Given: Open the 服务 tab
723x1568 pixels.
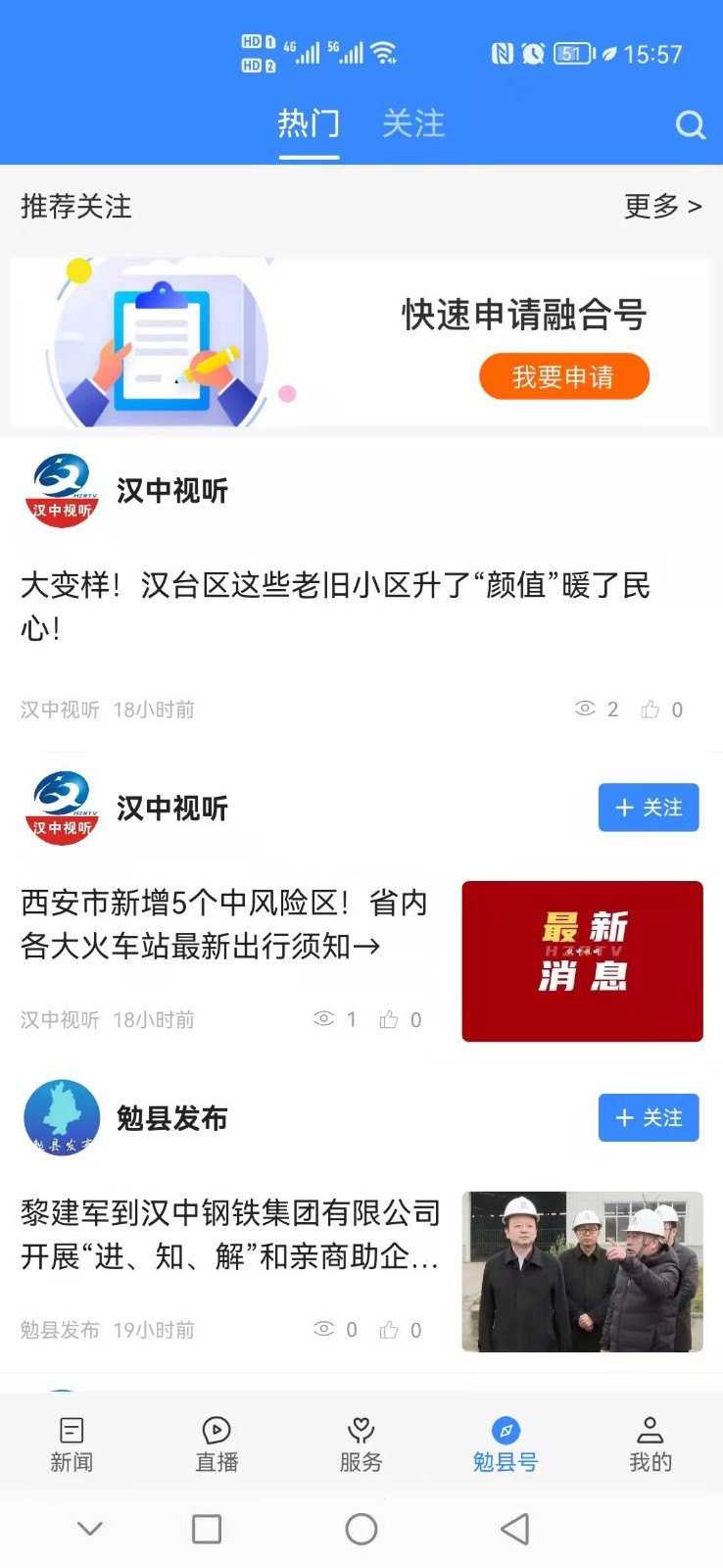Looking at the screenshot, I should (x=361, y=1445).
